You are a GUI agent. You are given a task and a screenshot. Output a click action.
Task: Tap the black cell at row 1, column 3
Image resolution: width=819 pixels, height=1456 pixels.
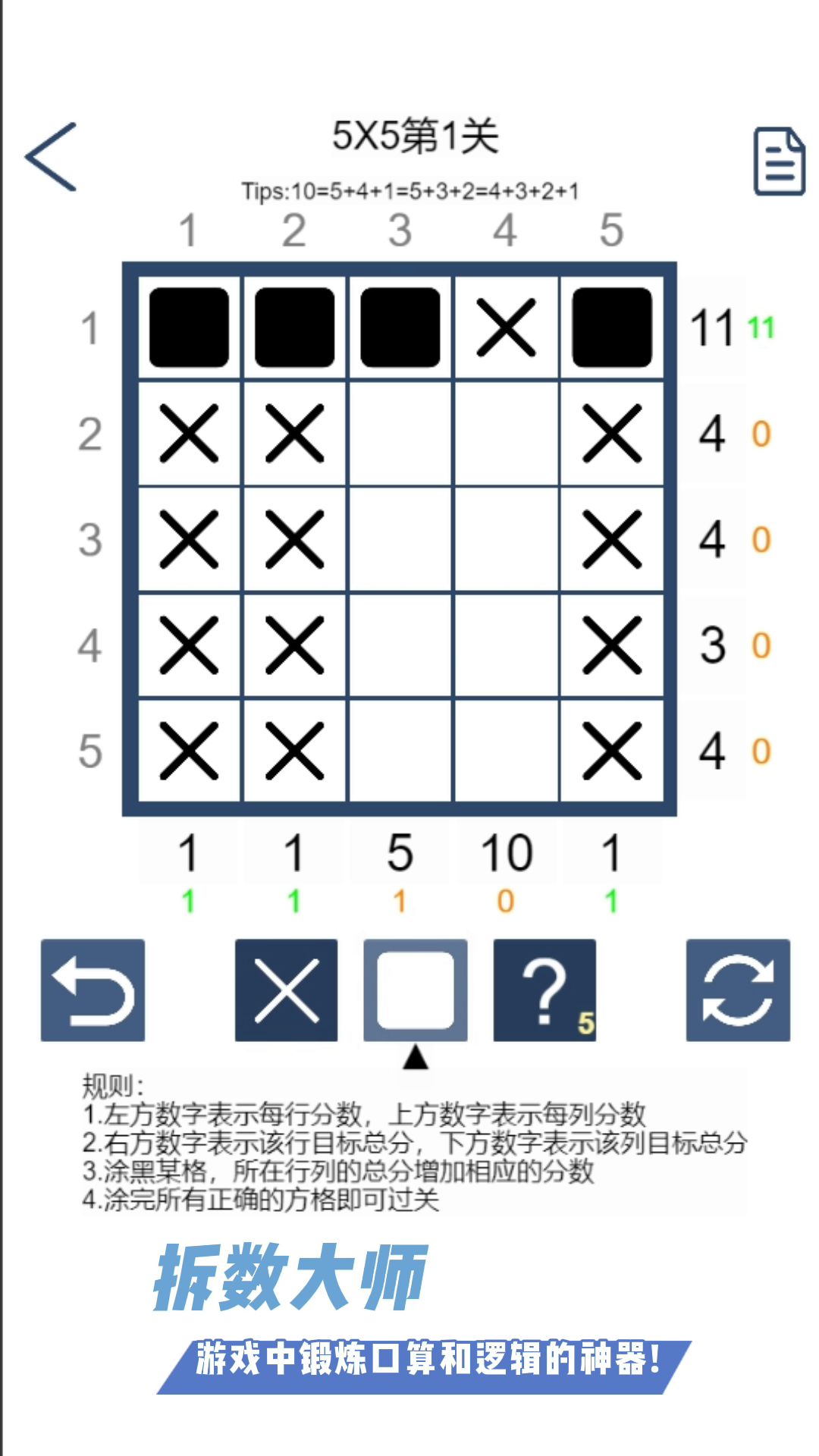coord(400,328)
